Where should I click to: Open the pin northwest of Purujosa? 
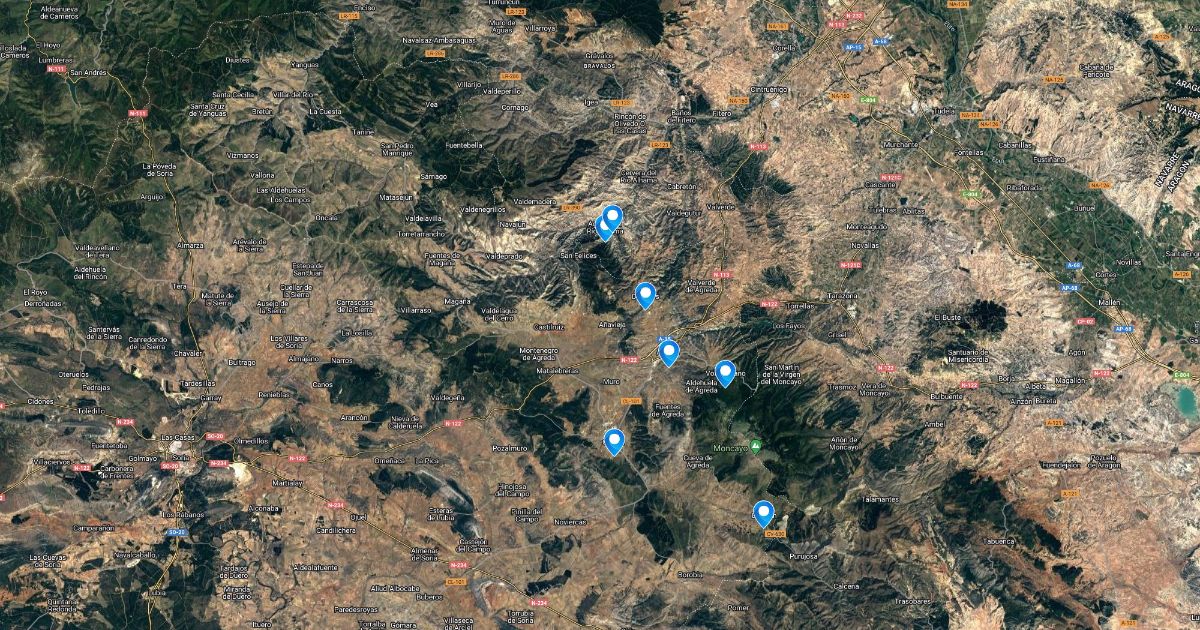[764, 513]
